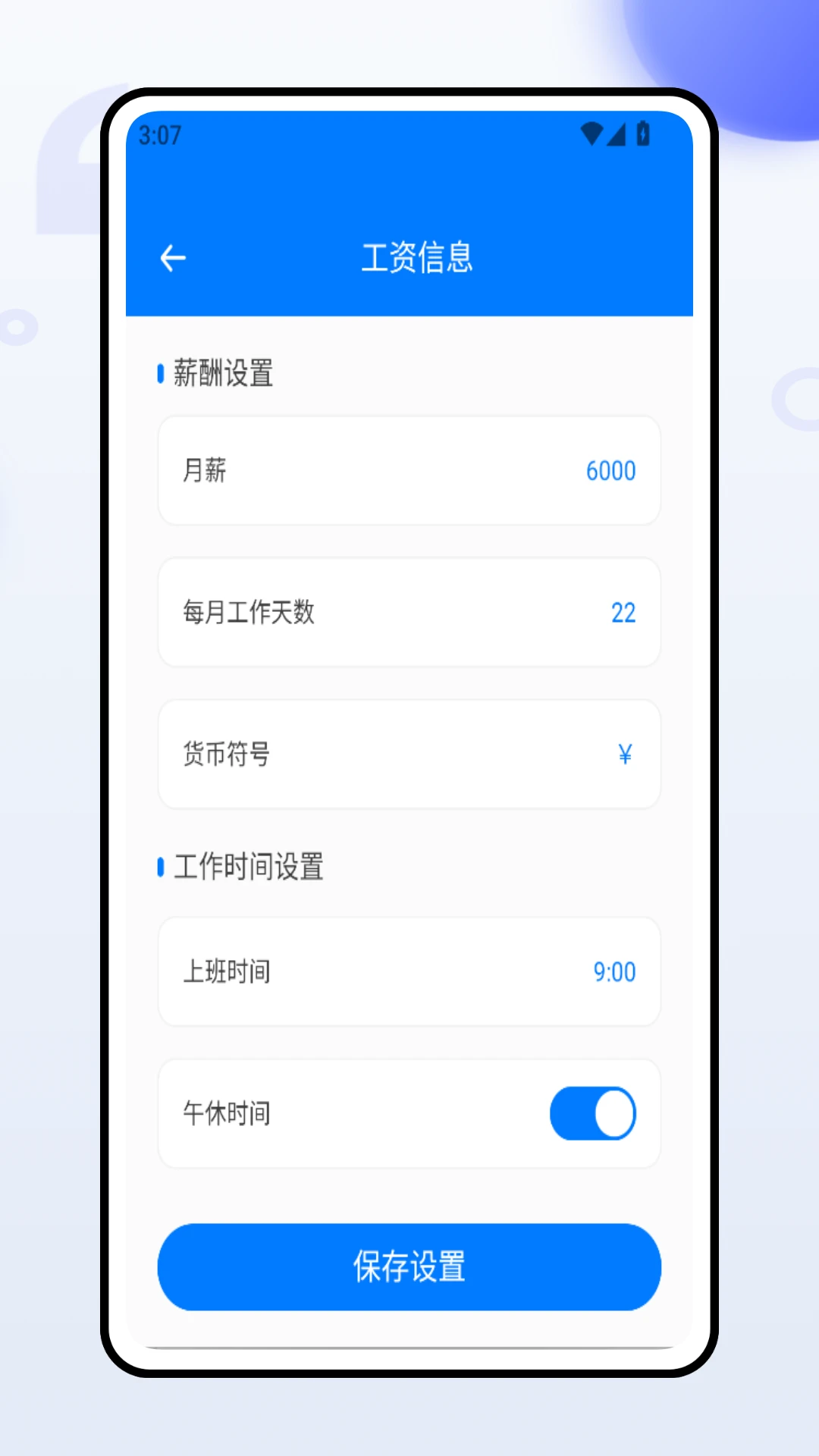Screen dimensions: 819x1456
Task: Tap the round knob of the 午休时间 toggle
Action: click(611, 1112)
